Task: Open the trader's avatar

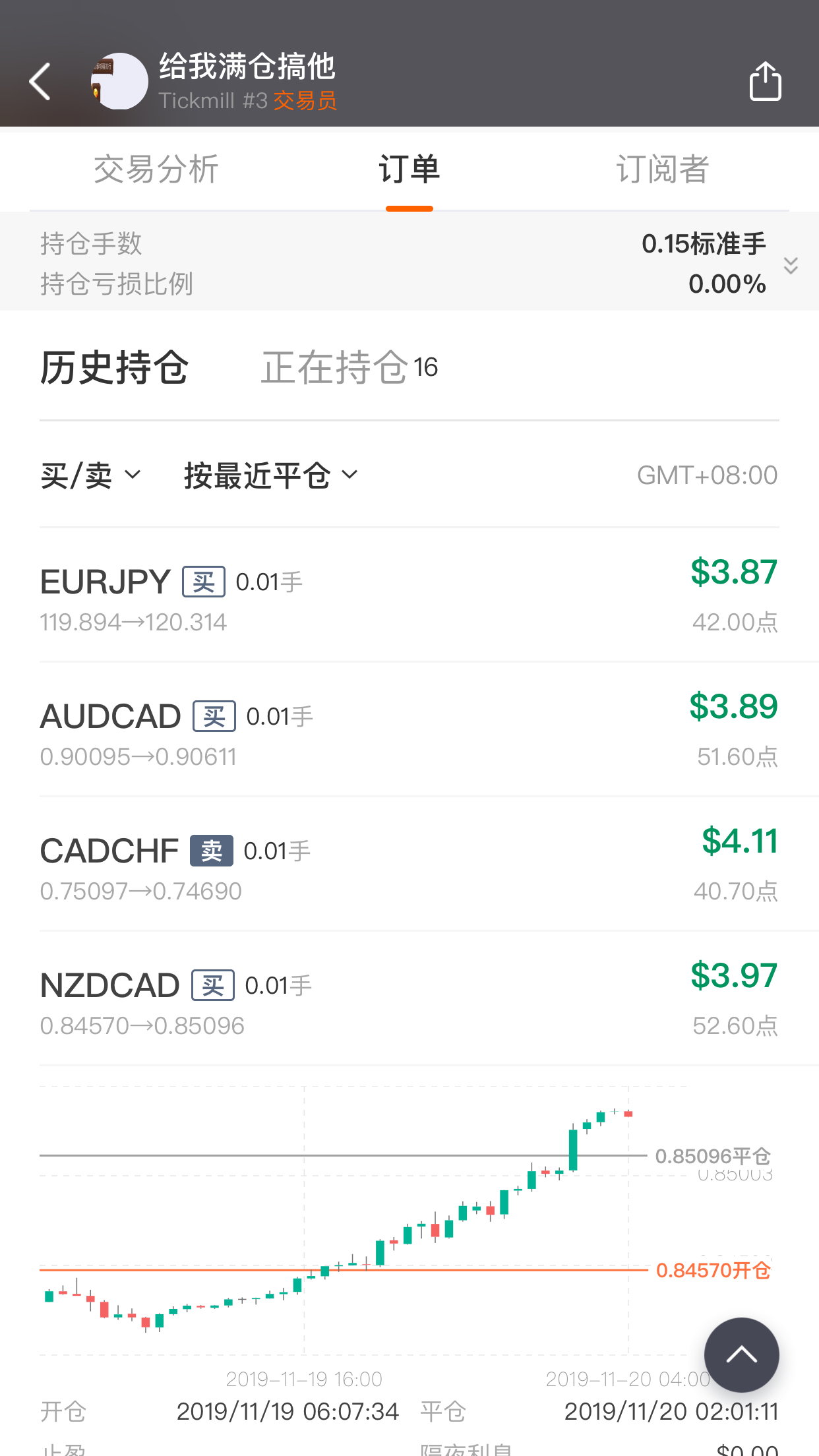Action: point(119,81)
